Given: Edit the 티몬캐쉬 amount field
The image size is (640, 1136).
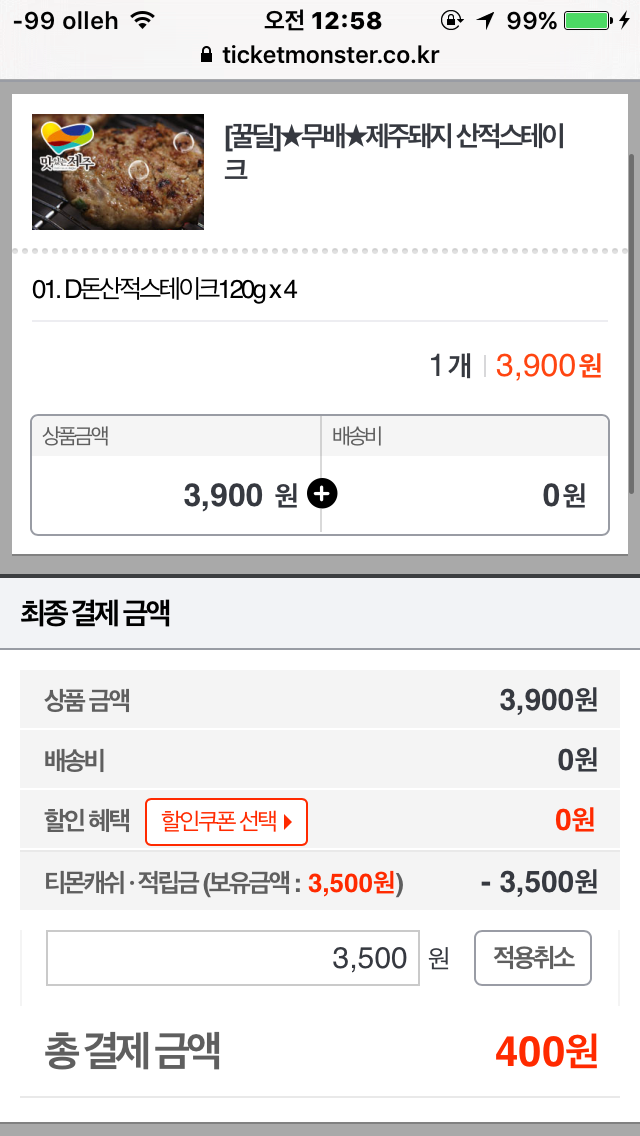Looking at the screenshot, I should coord(233,958).
